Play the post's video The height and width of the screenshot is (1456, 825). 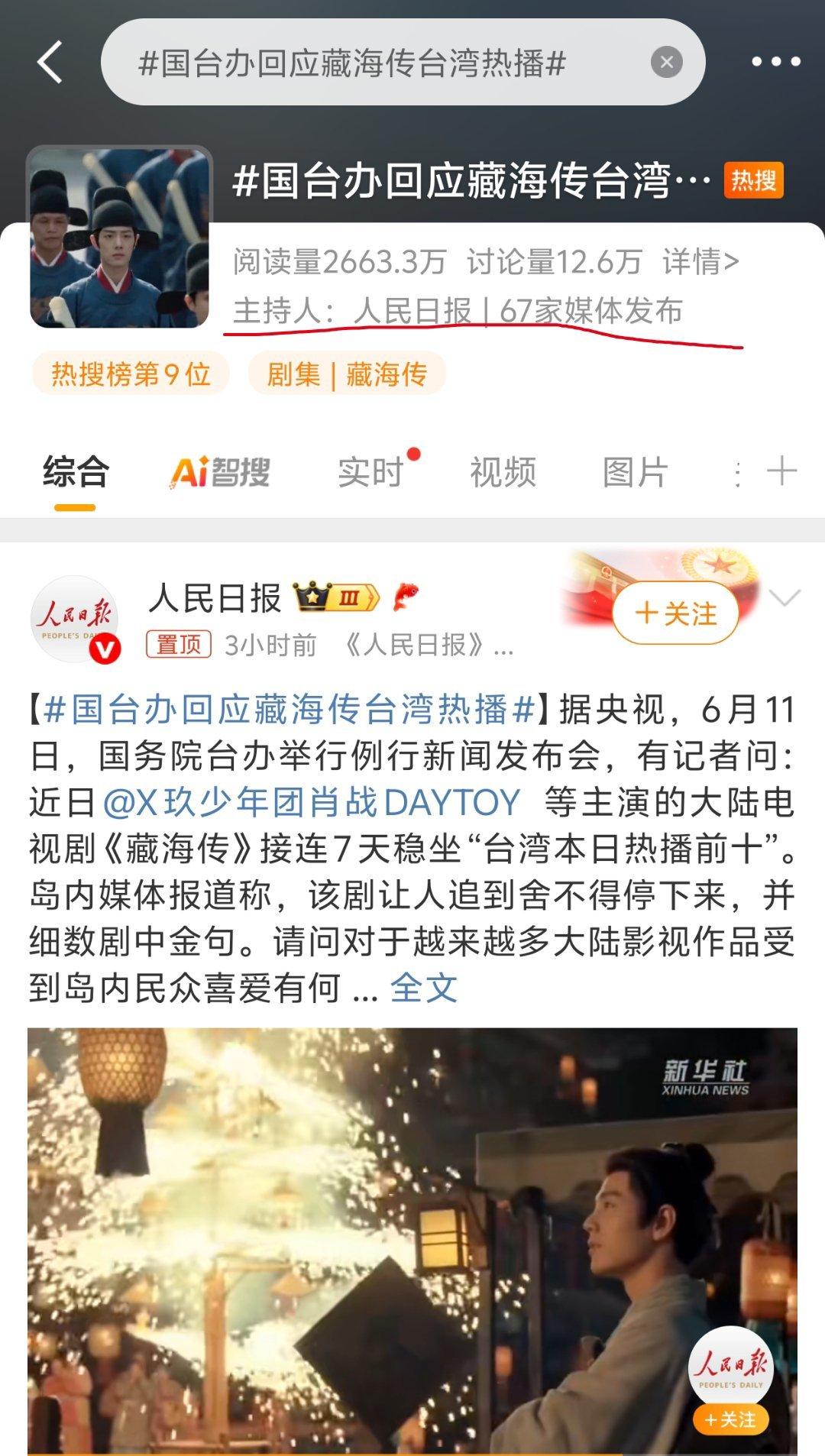point(412,1241)
